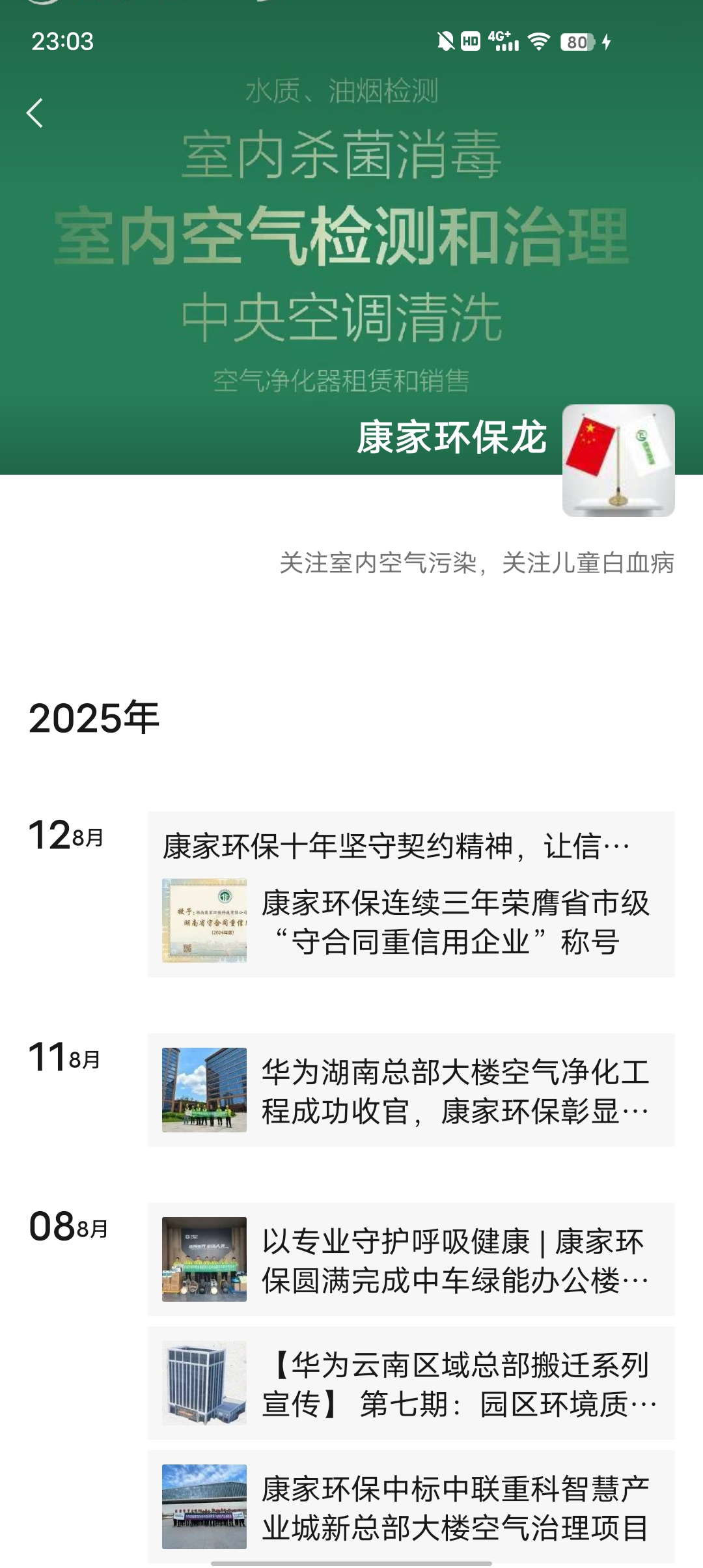Open post 康家环保十年坚守契约精神
The image size is (703, 1568).
[396, 847]
